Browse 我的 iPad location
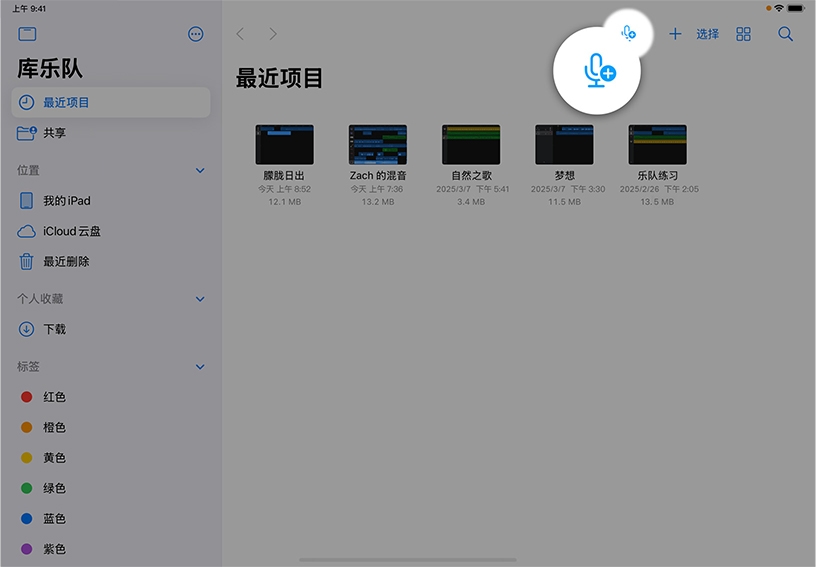 (66, 201)
